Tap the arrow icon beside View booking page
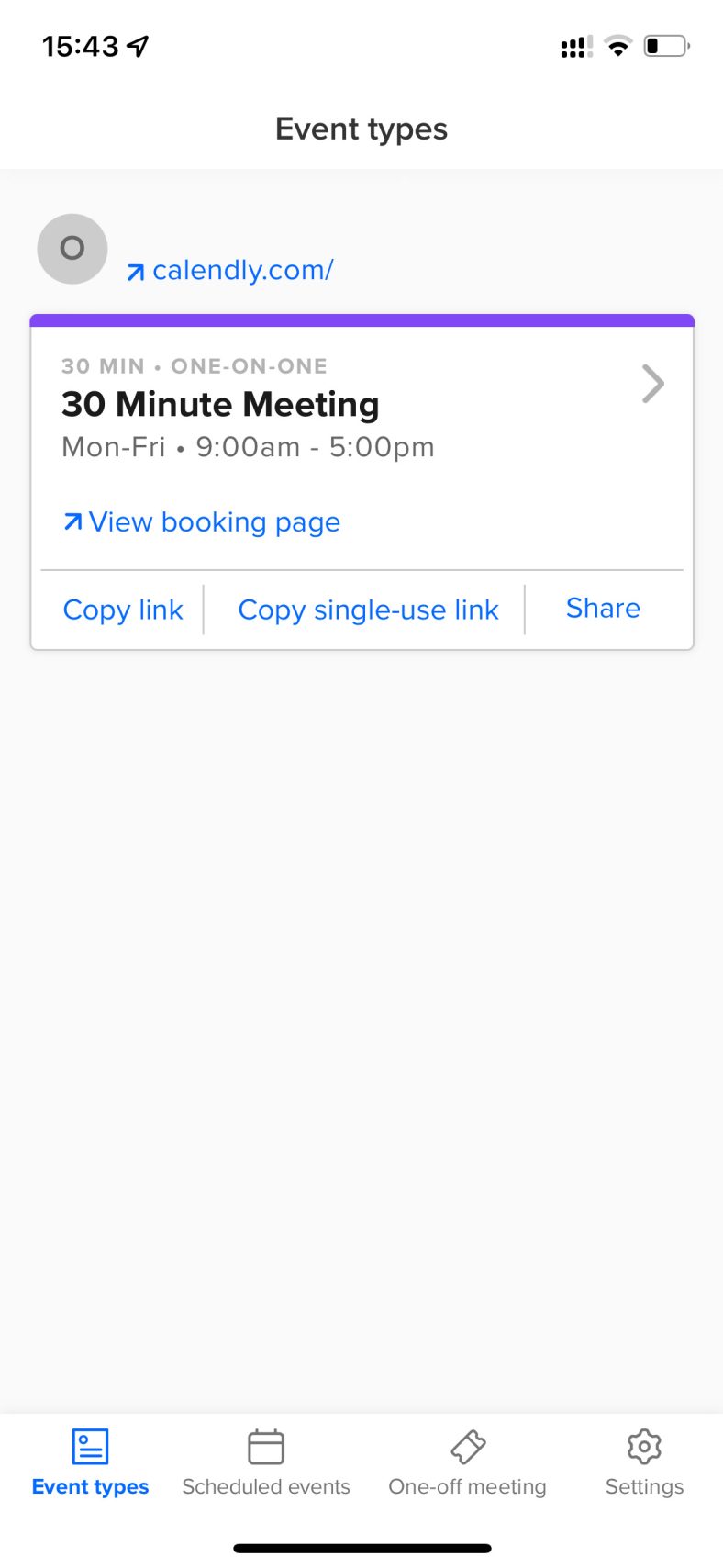Viewport: 723px width, 1568px height. [x=72, y=521]
